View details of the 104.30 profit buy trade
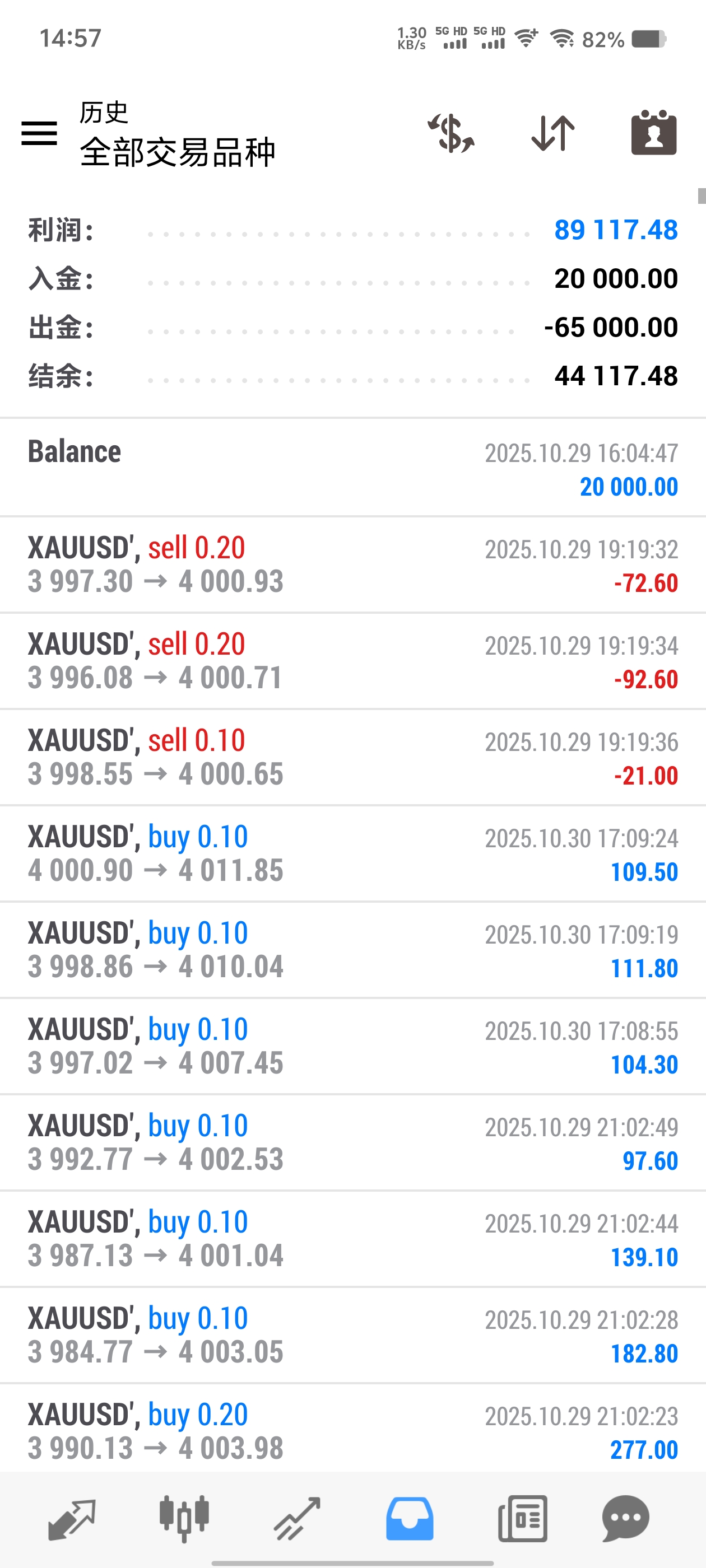Viewport: 706px width, 1568px height. point(352,1046)
